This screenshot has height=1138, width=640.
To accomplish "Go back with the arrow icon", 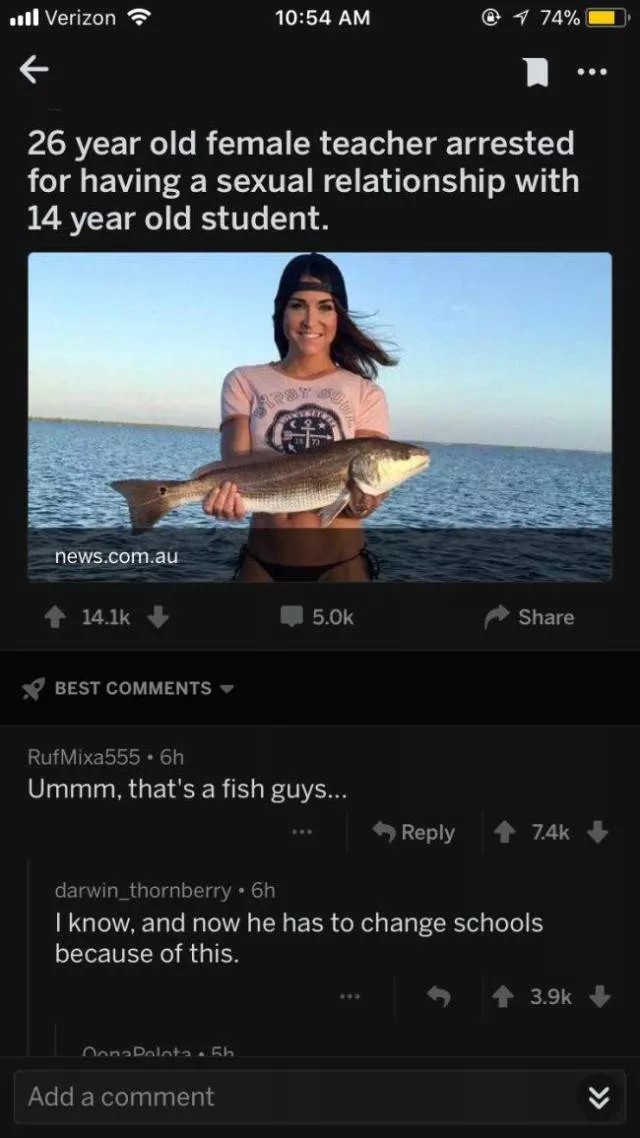I will tap(35, 69).
